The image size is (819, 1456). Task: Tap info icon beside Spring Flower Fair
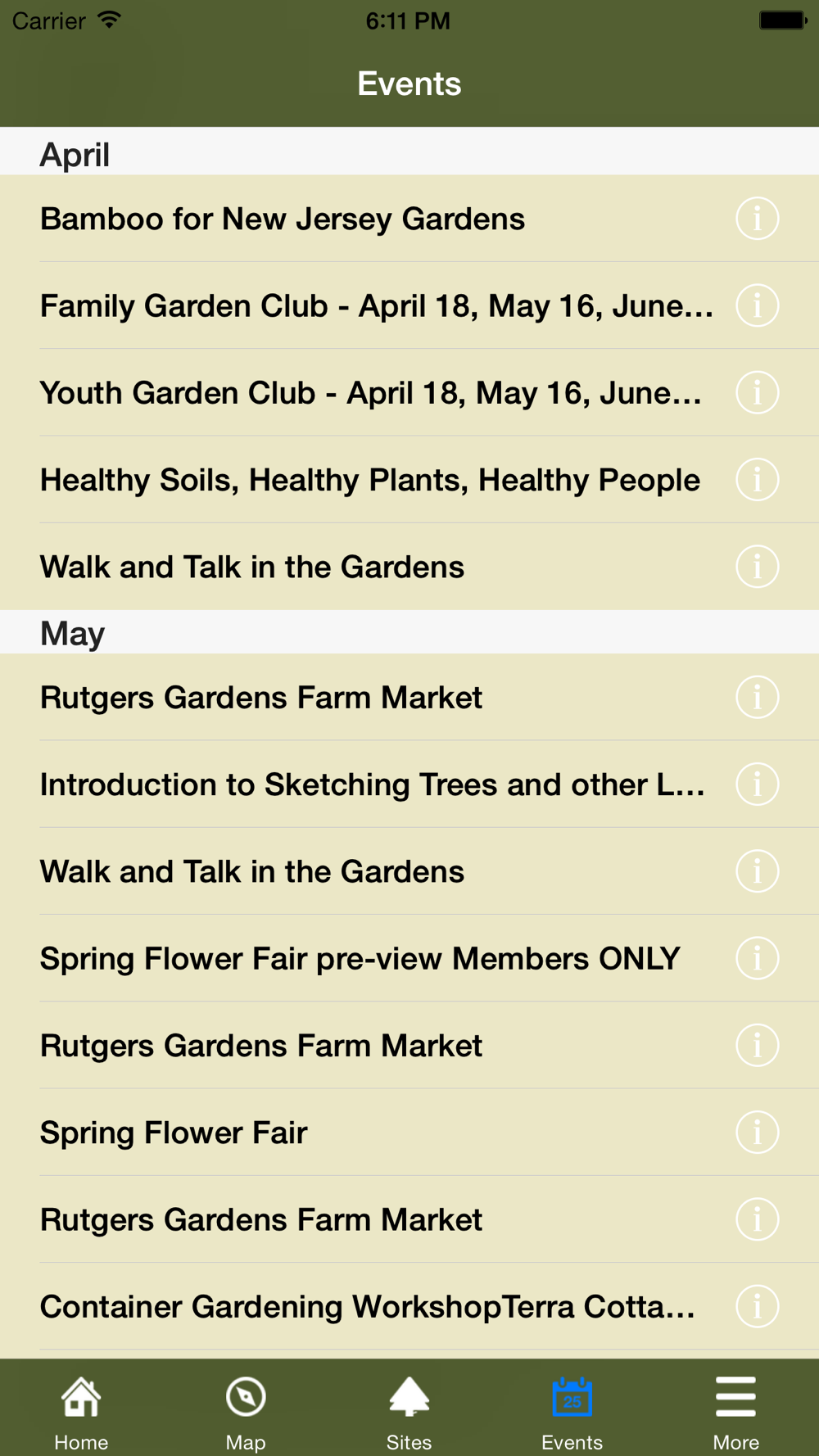[x=757, y=1133]
